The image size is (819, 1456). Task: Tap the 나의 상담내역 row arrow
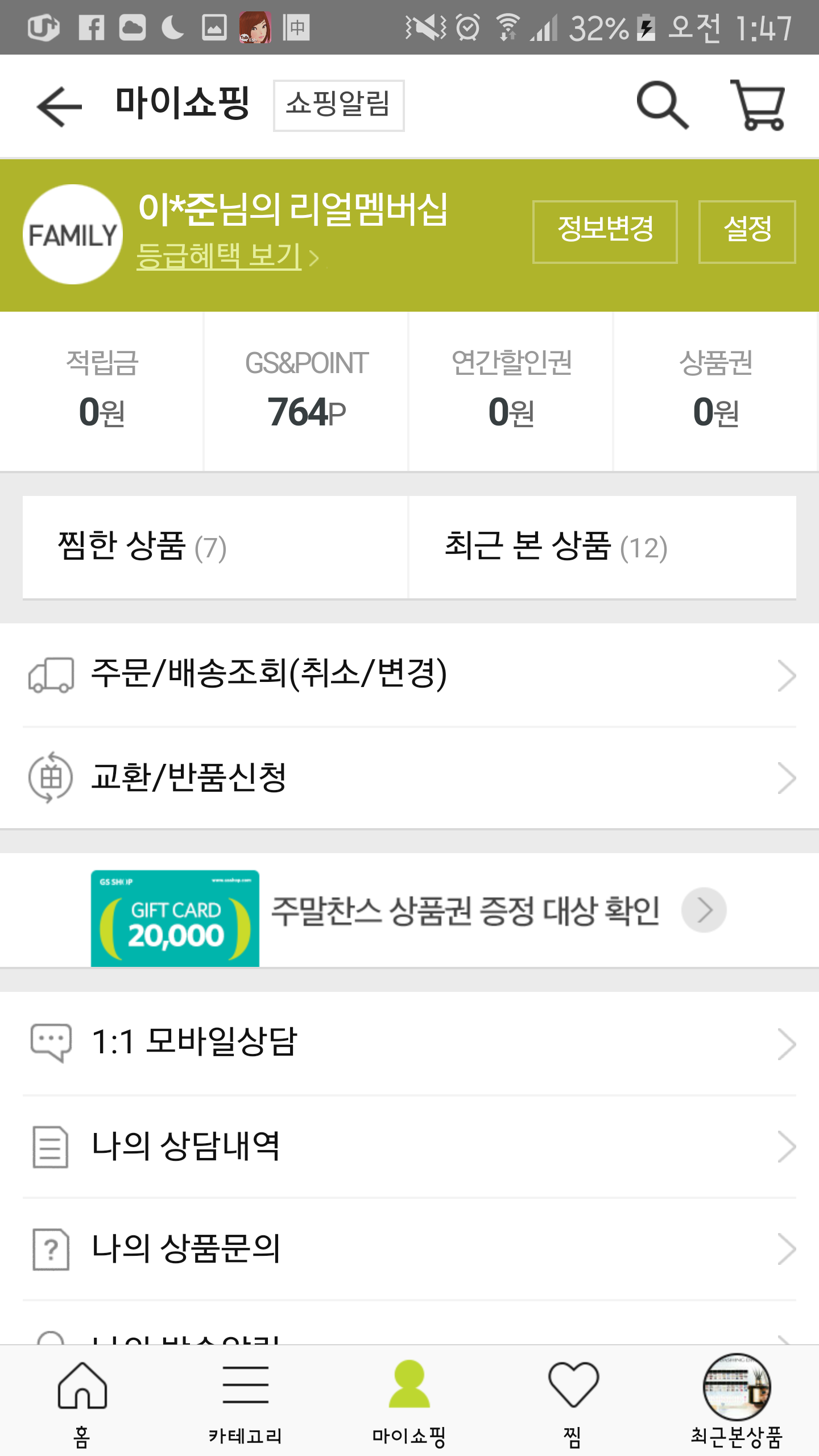pyautogui.click(x=788, y=1146)
